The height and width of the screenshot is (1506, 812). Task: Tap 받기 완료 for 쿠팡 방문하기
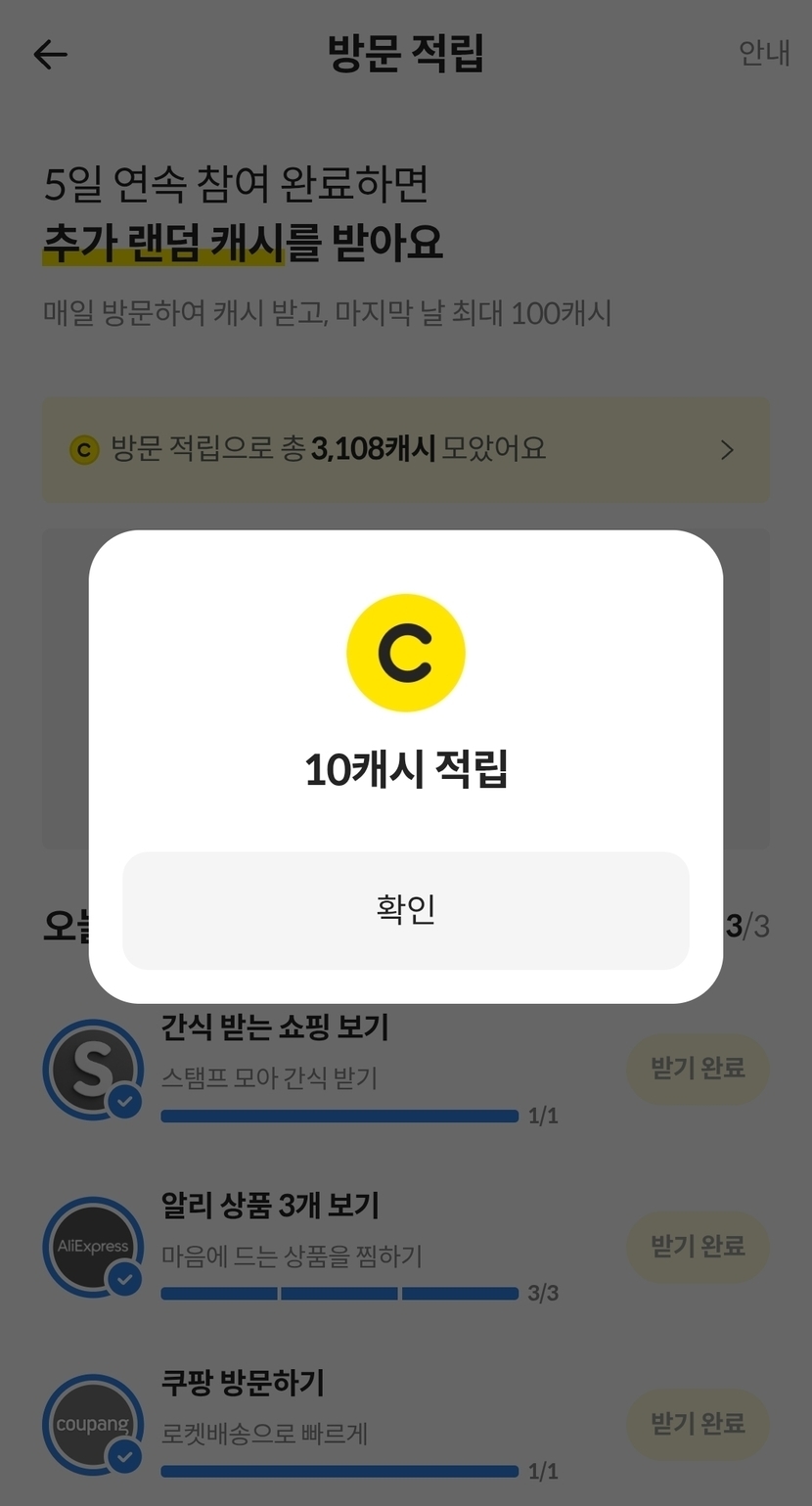click(x=698, y=1424)
